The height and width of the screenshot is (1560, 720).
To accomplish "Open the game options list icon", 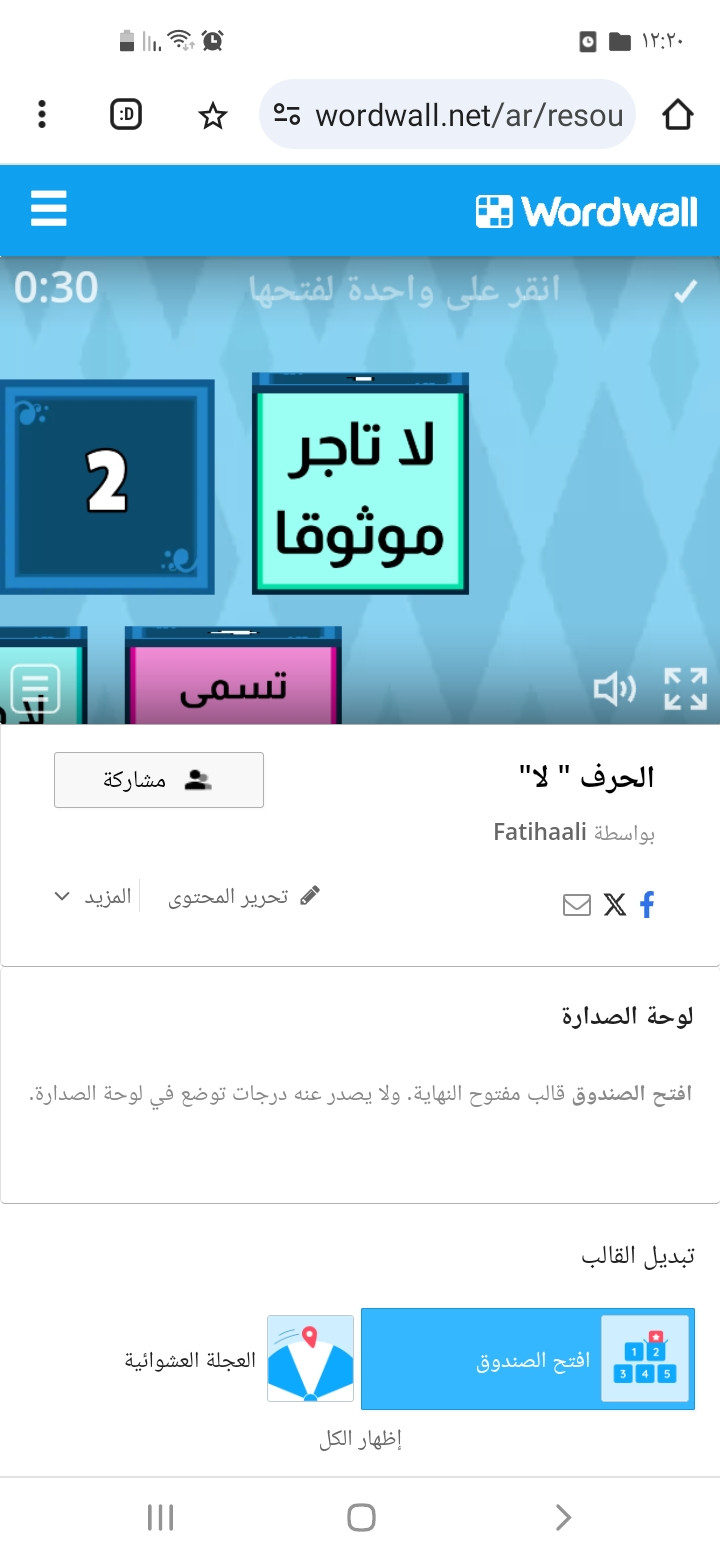I will click(35, 689).
